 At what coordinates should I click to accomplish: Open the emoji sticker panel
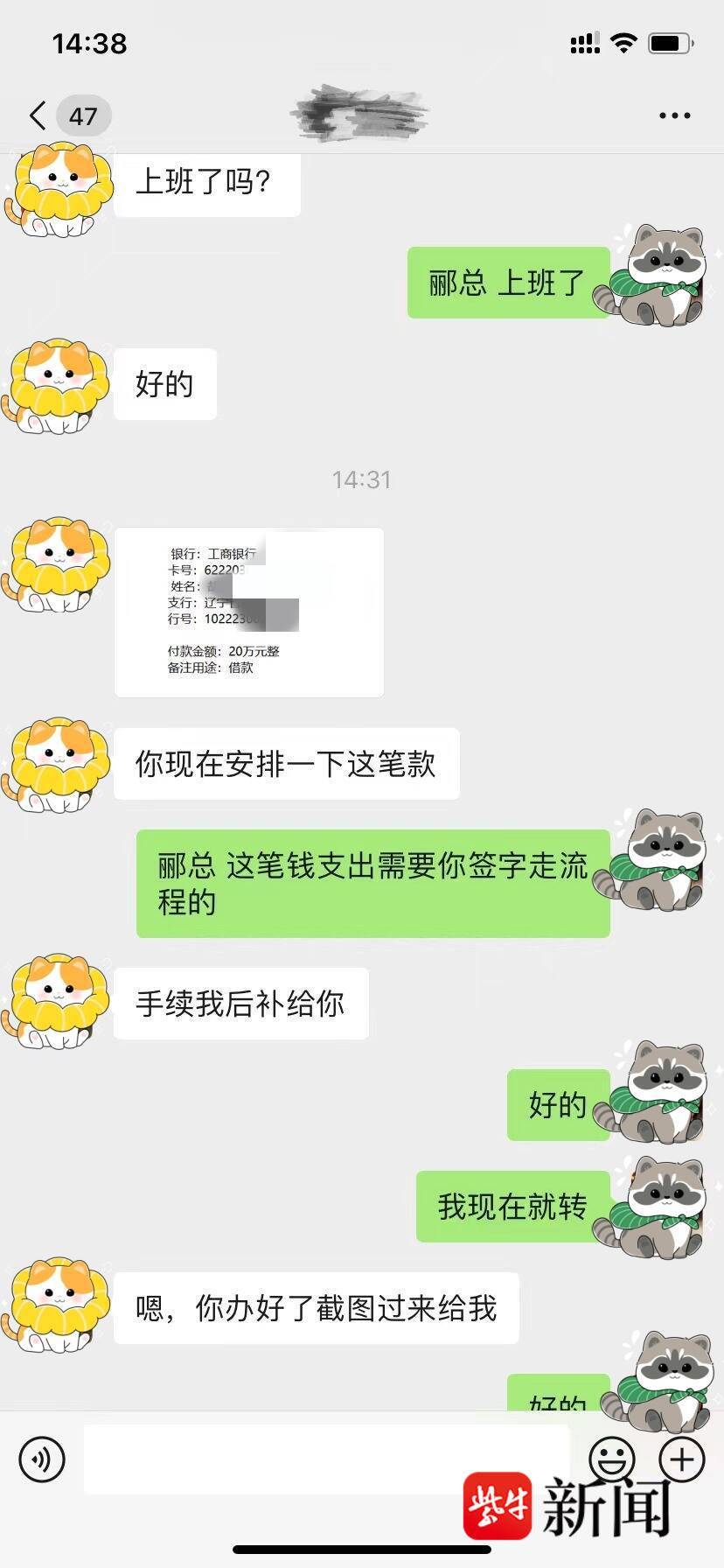pyautogui.click(x=612, y=1459)
